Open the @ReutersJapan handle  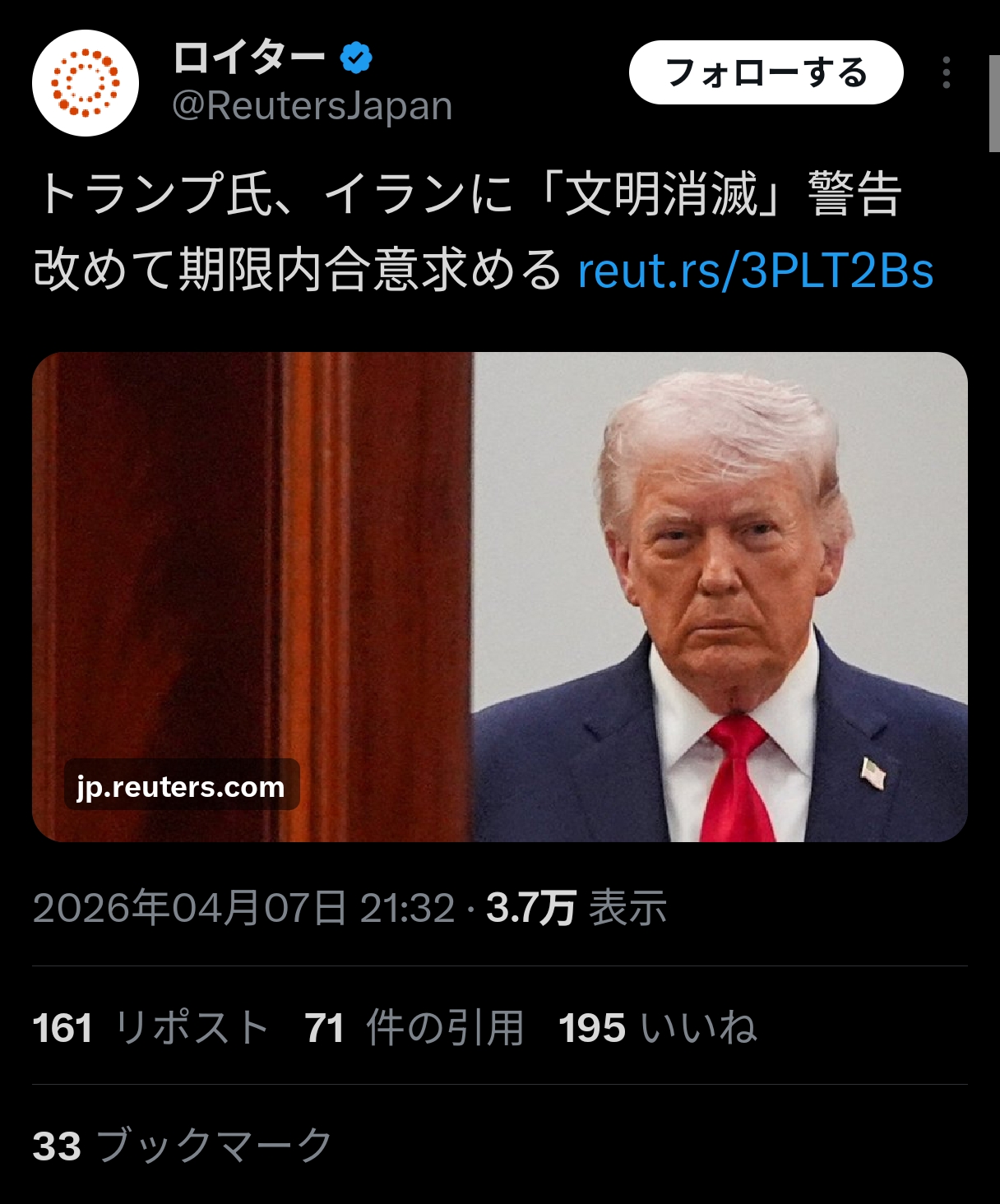(x=312, y=106)
